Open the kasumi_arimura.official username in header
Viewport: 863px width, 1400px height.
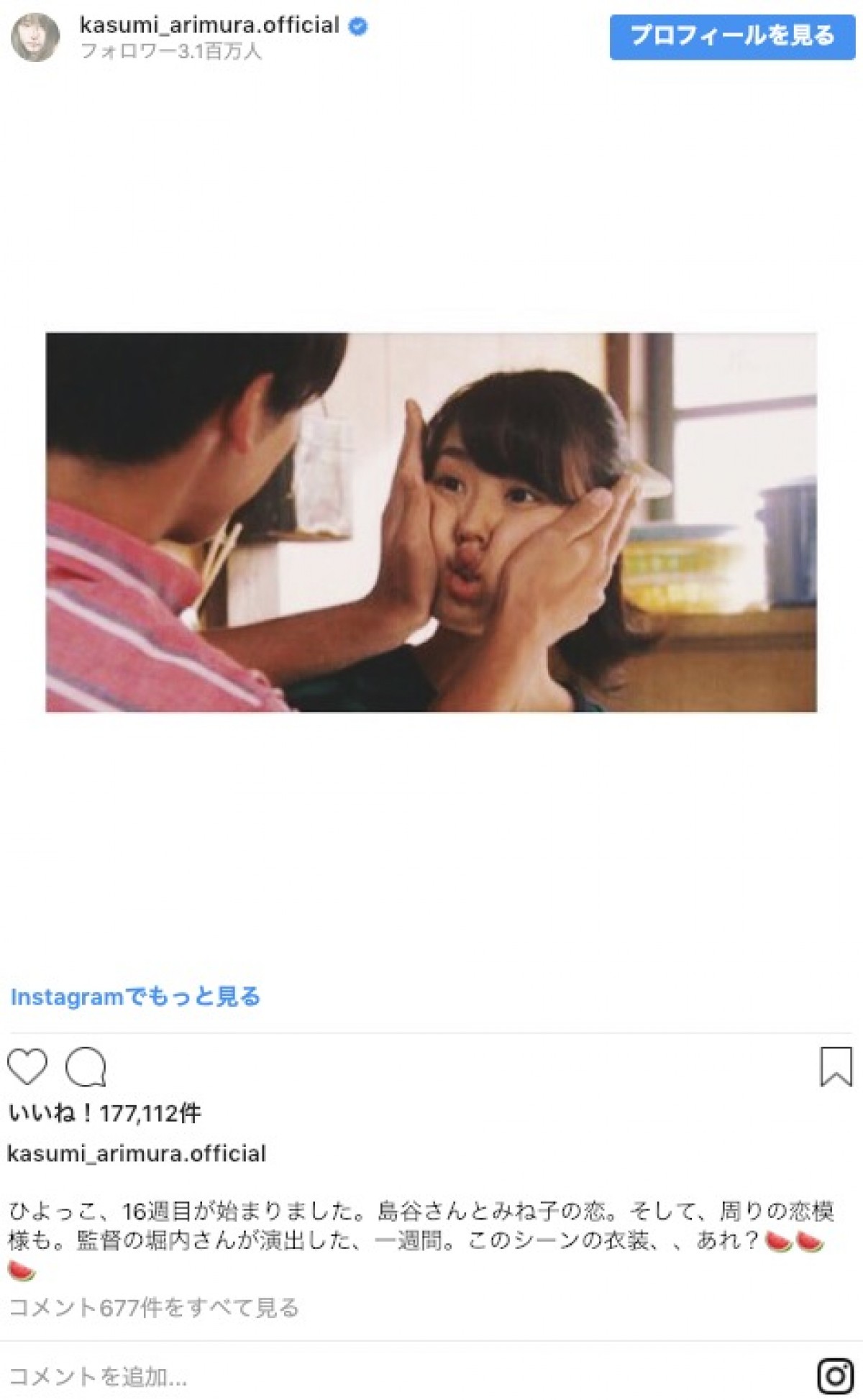(x=209, y=25)
